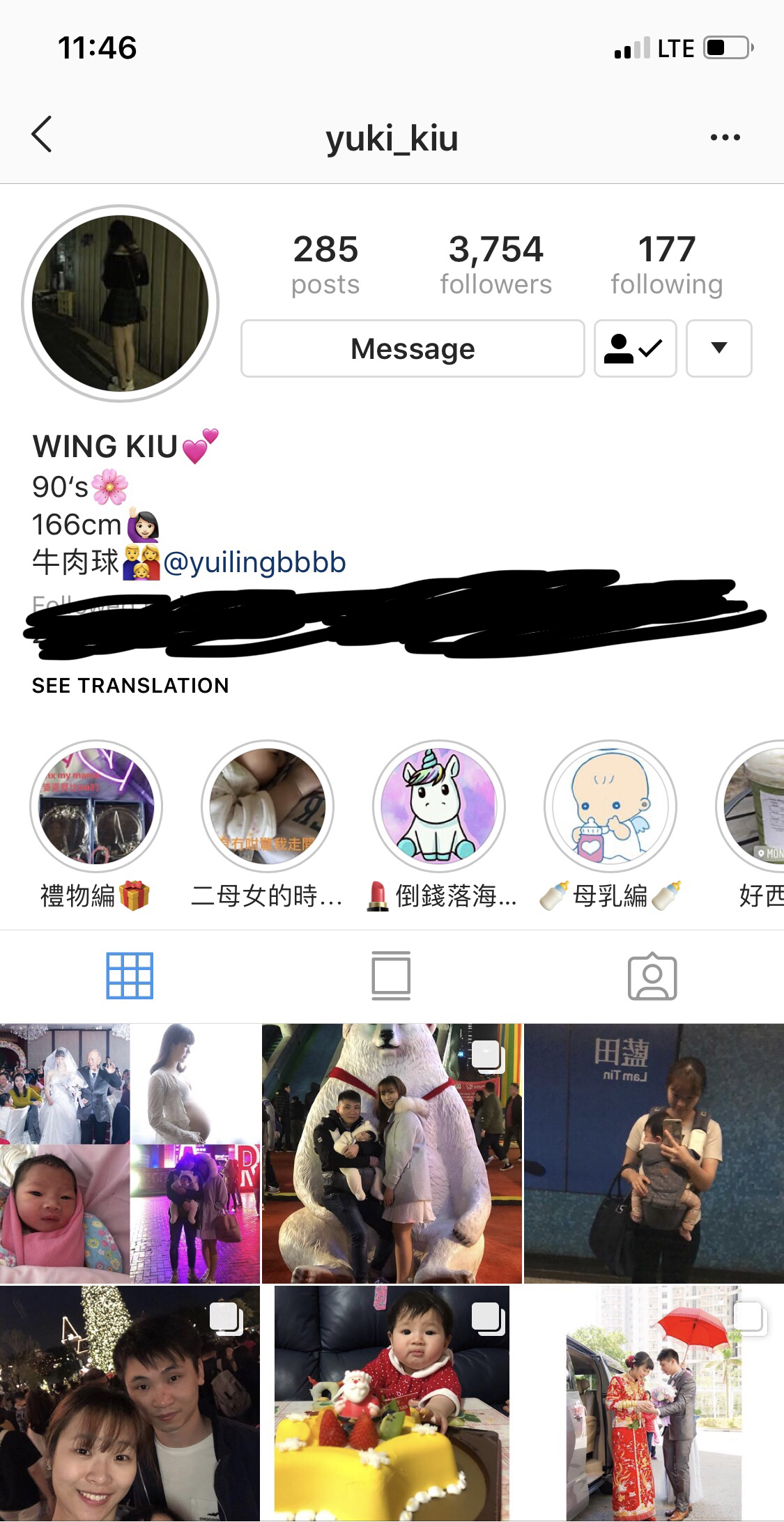
Task: Tap See Translation under the bio
Action: (x=130, y=686)
